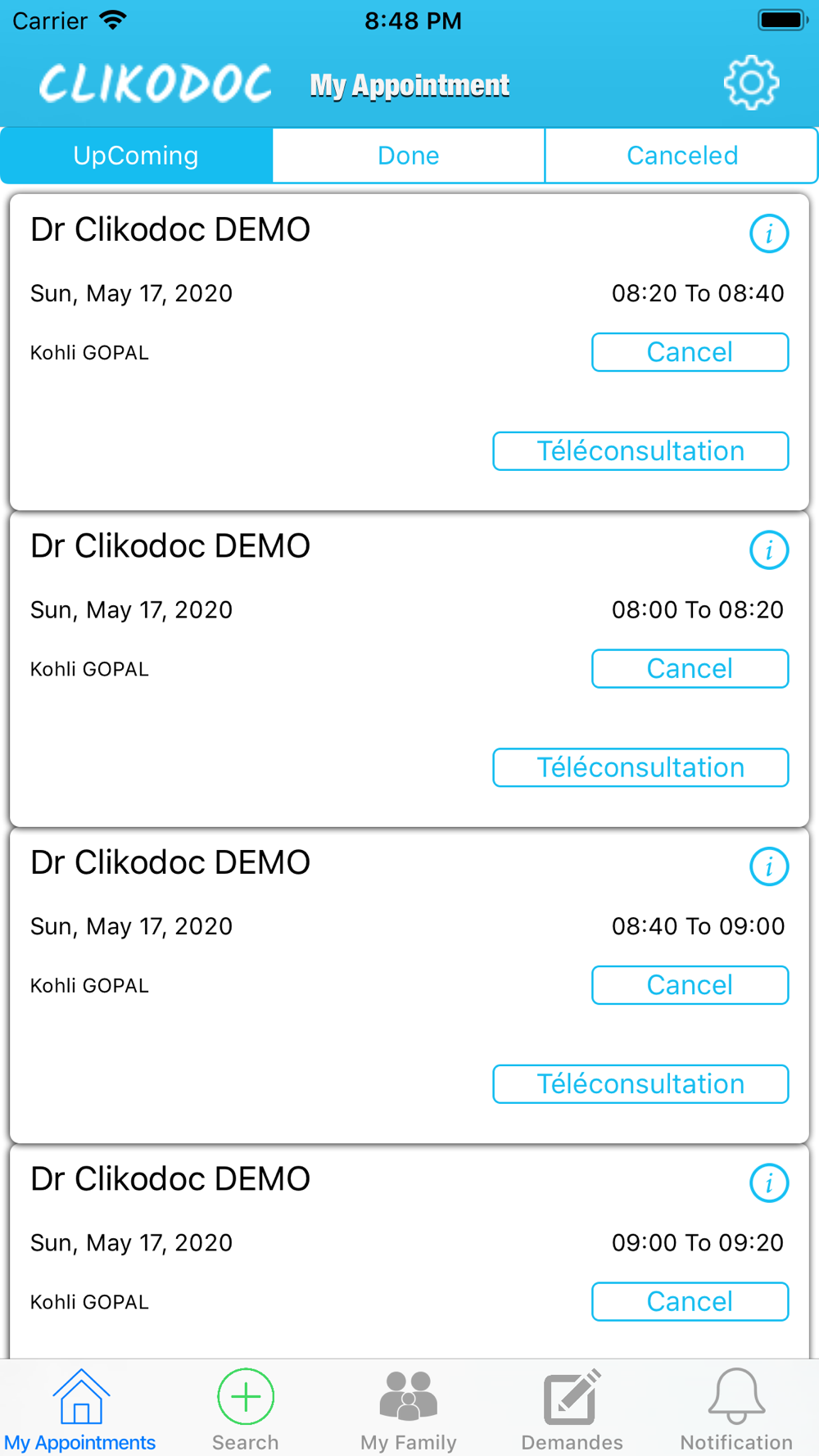Cancel the 08:40 To 09:00 appointment
Screen dimensions: 819x1456
(x=690, y=985)
